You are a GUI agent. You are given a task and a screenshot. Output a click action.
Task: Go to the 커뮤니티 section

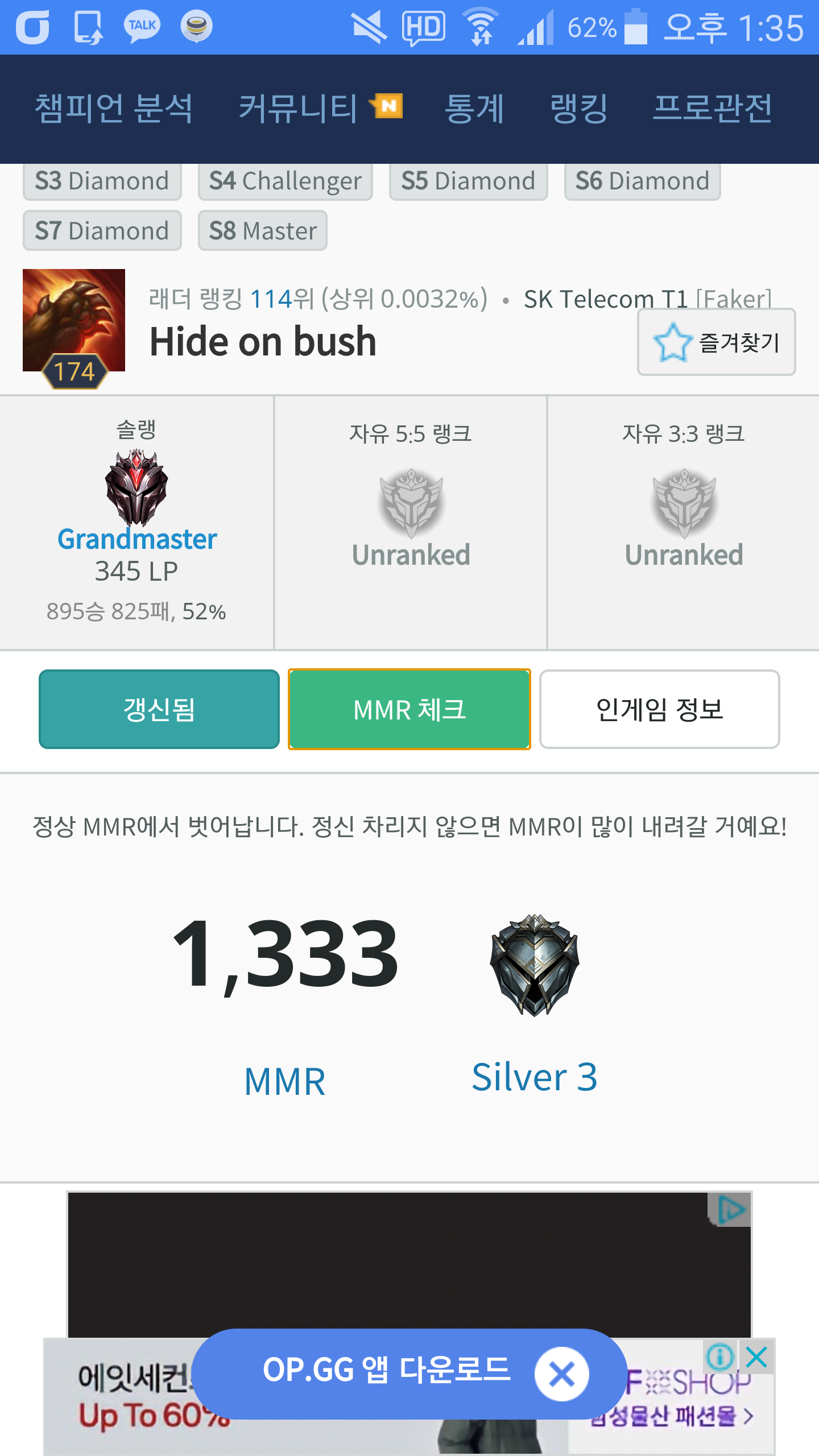pos(320,108)
